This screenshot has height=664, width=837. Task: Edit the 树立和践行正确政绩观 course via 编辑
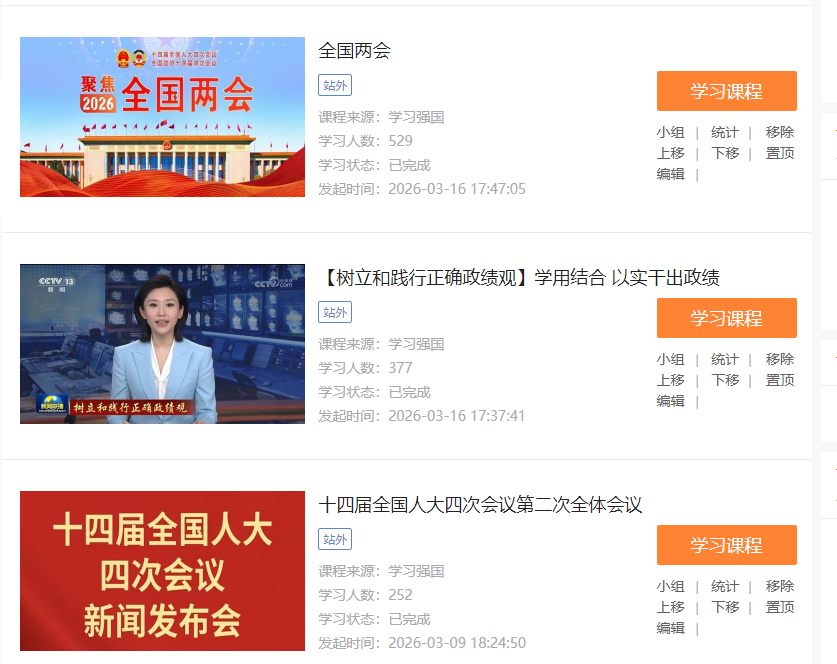[670, 401]
